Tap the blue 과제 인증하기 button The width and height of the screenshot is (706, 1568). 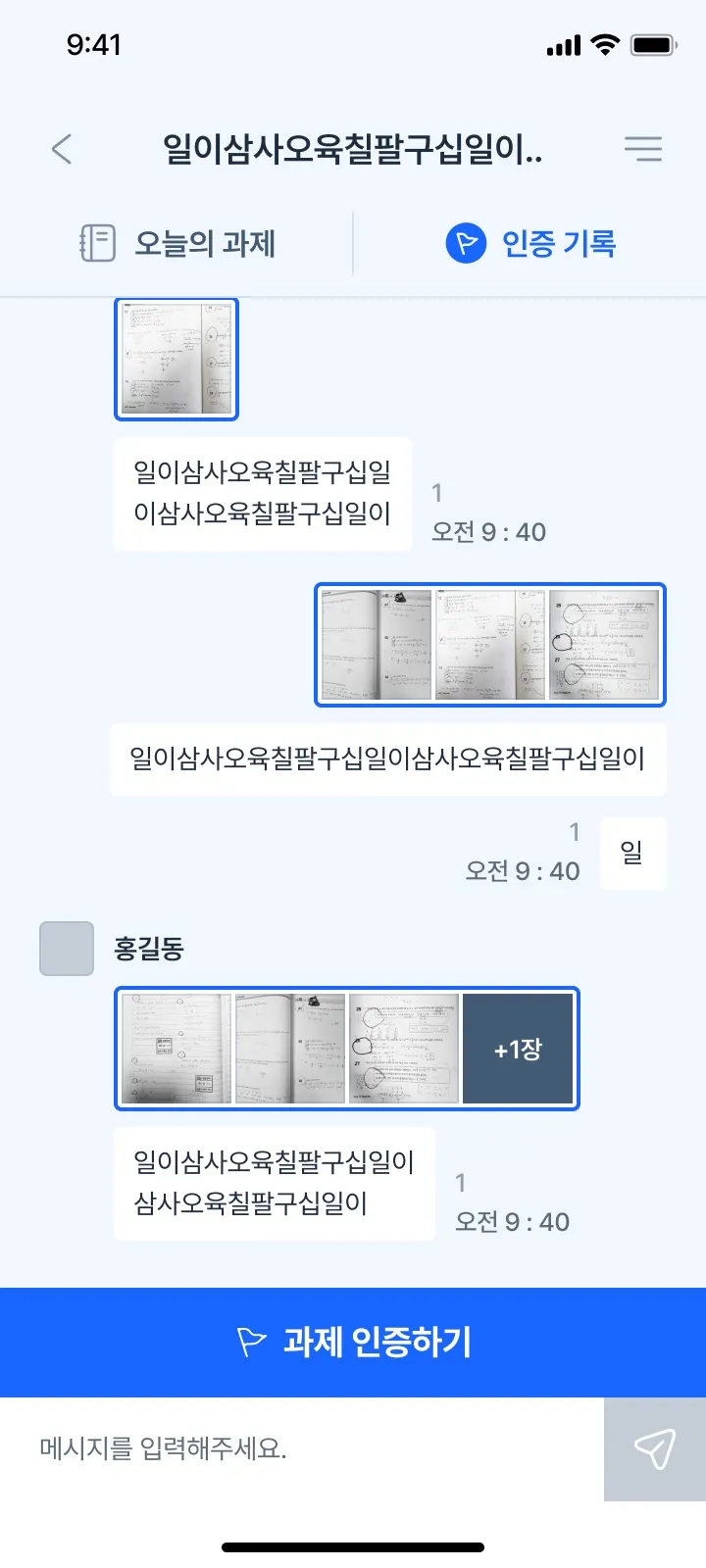(353, 1342)
